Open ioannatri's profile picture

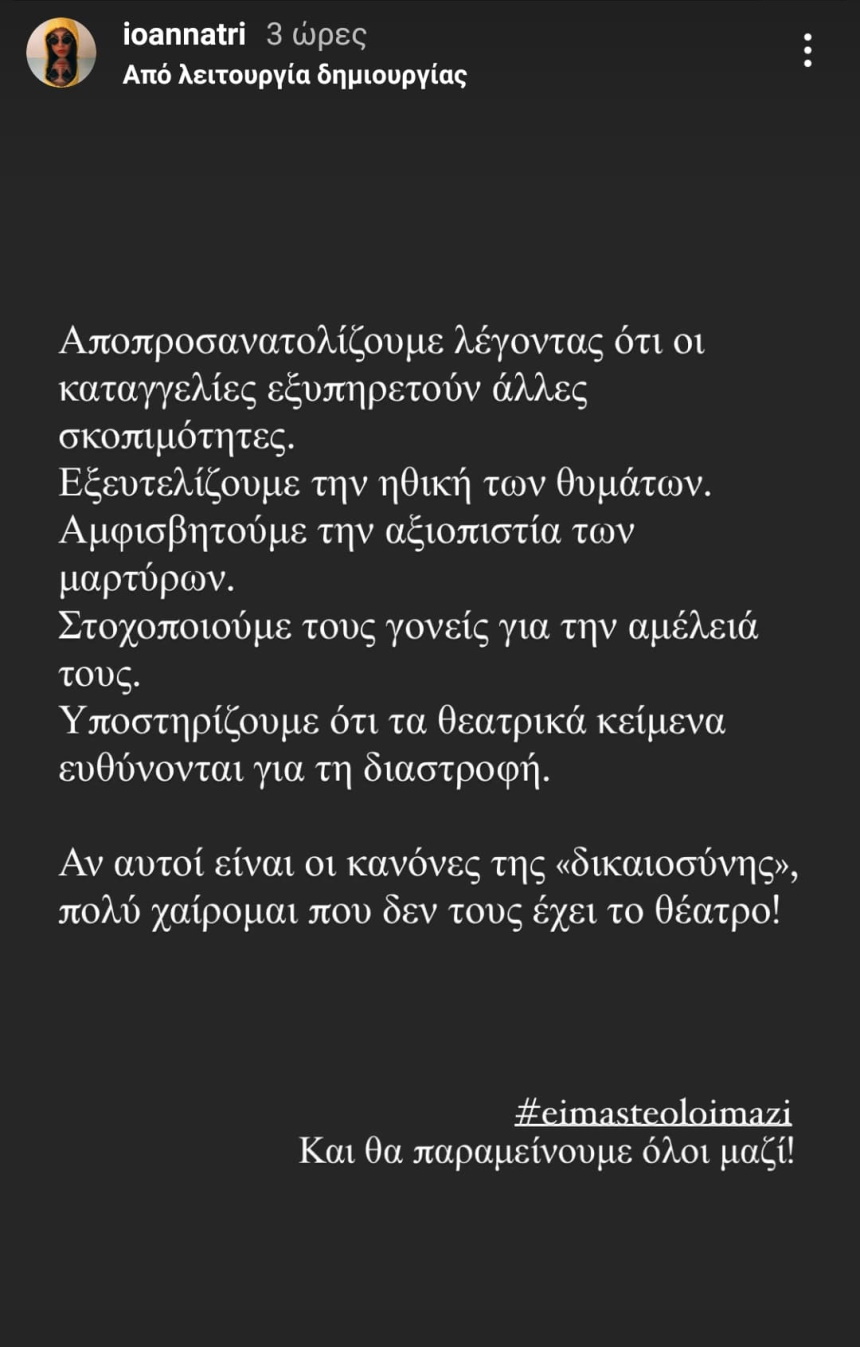click(x=61, y=53)
